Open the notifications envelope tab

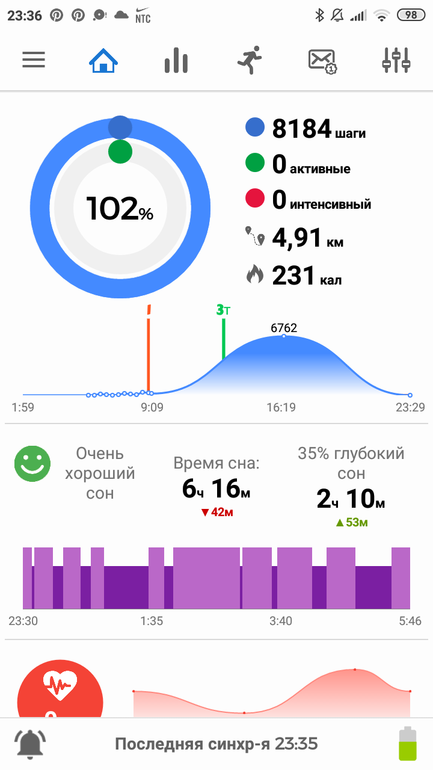(x=323, y=61)
